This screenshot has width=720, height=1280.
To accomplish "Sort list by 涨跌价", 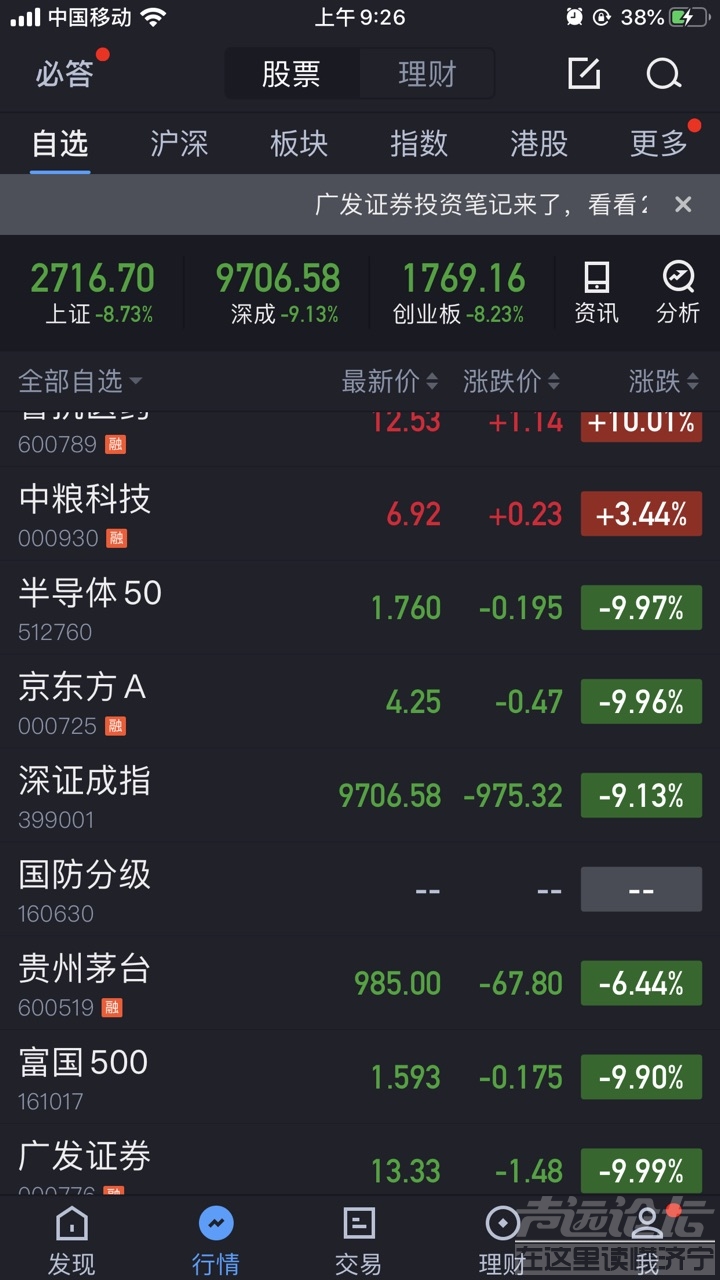I will point(511,381).
